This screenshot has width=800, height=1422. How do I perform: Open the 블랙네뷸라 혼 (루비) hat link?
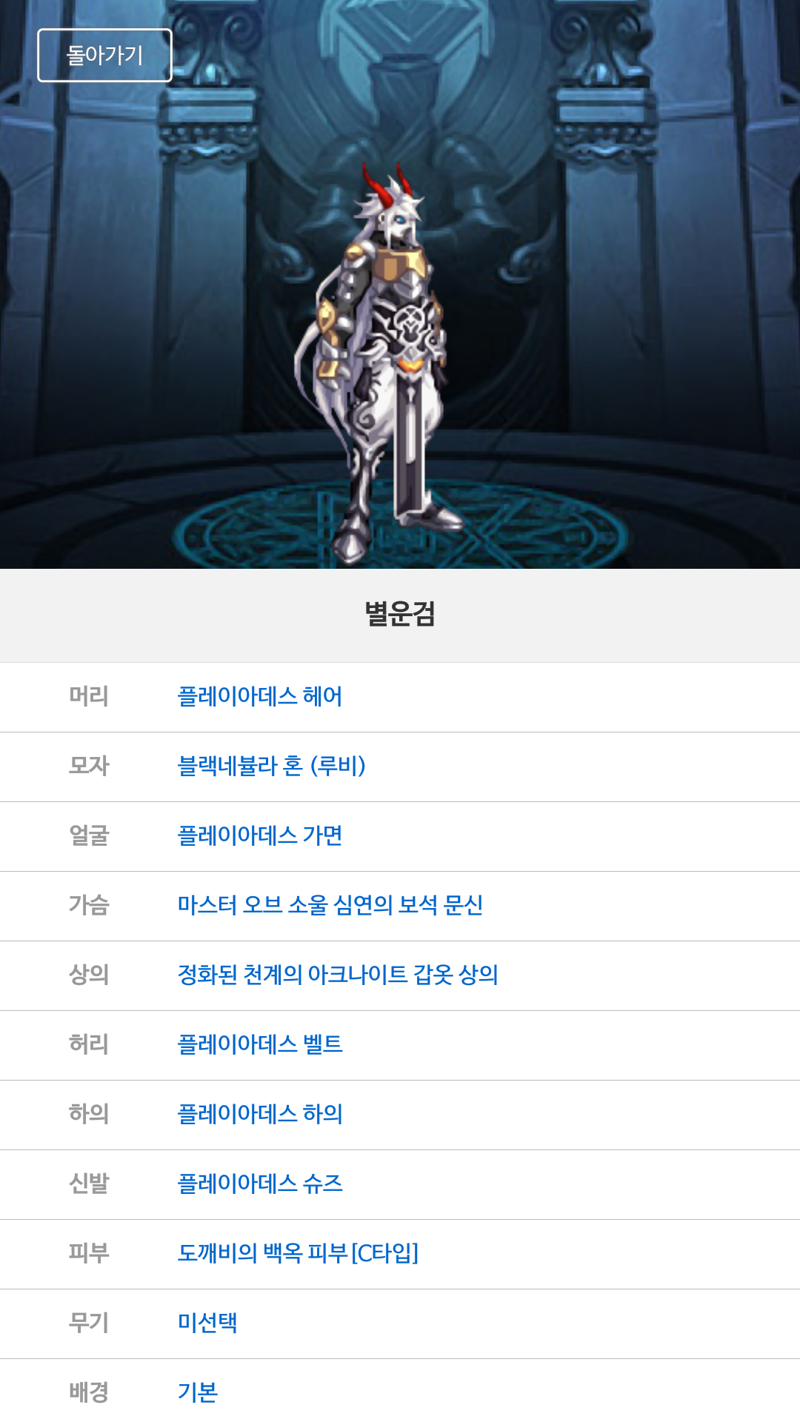pos(272,766)
